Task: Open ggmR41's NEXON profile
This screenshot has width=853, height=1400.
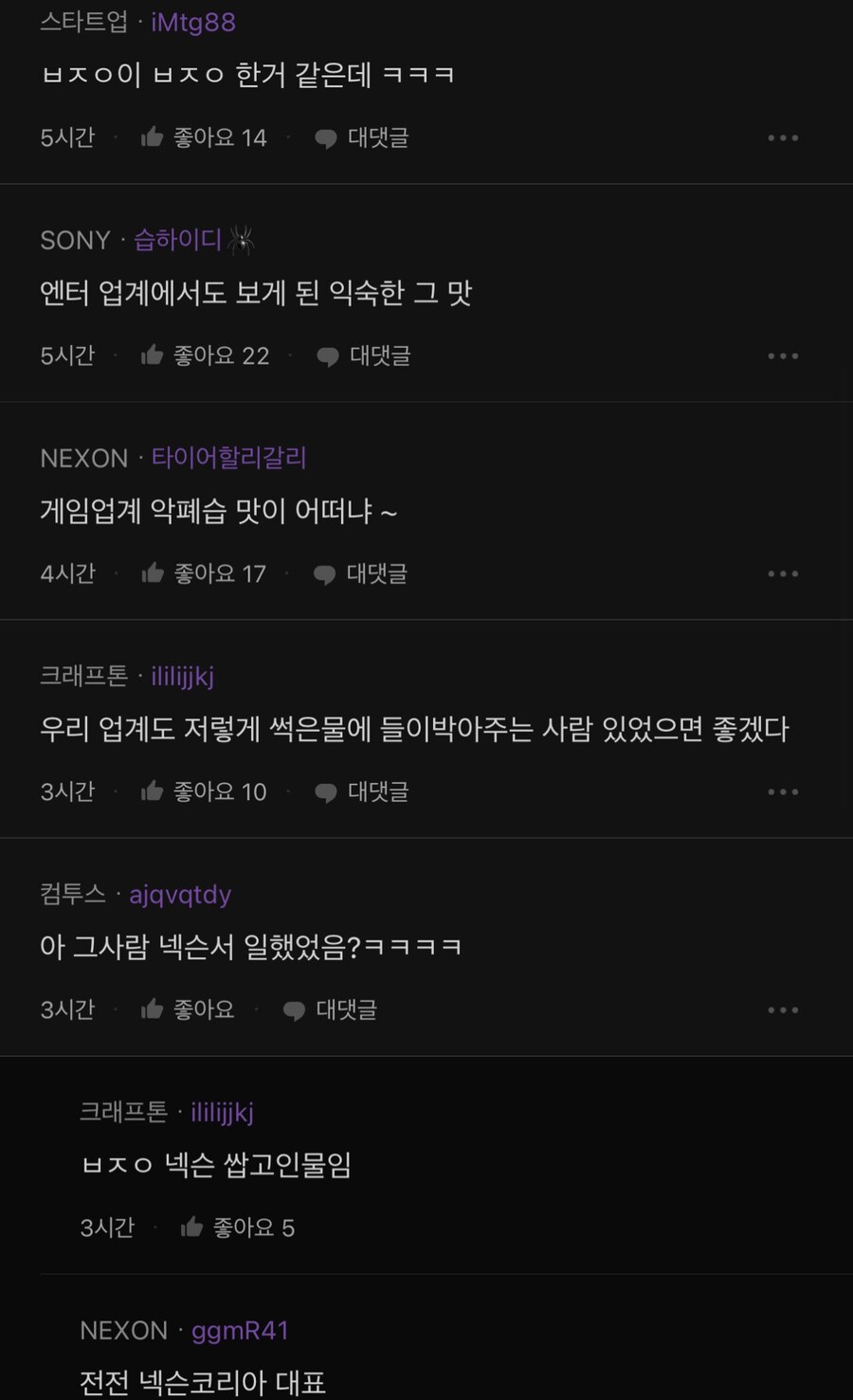Action: tap(240, 1330)
